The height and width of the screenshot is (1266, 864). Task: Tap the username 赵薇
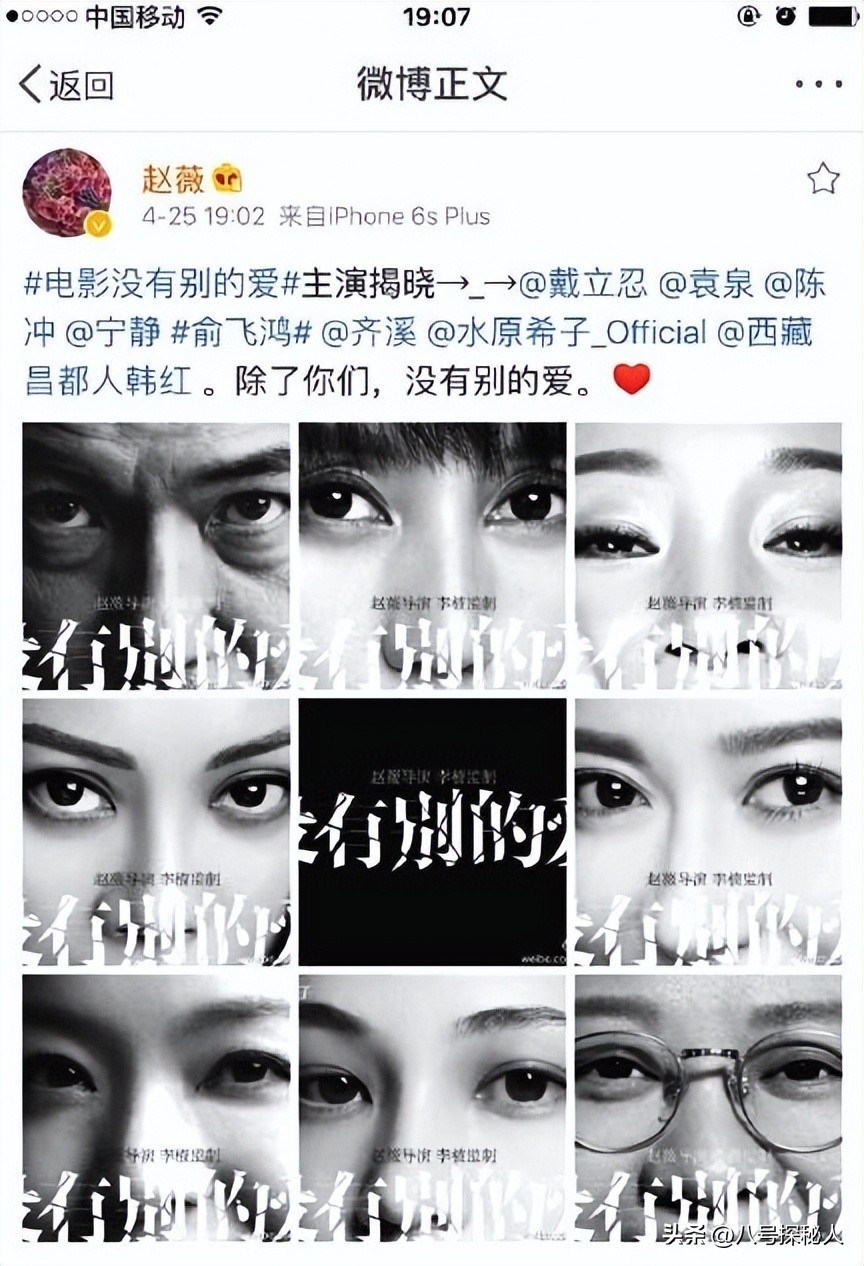[172, 179]
